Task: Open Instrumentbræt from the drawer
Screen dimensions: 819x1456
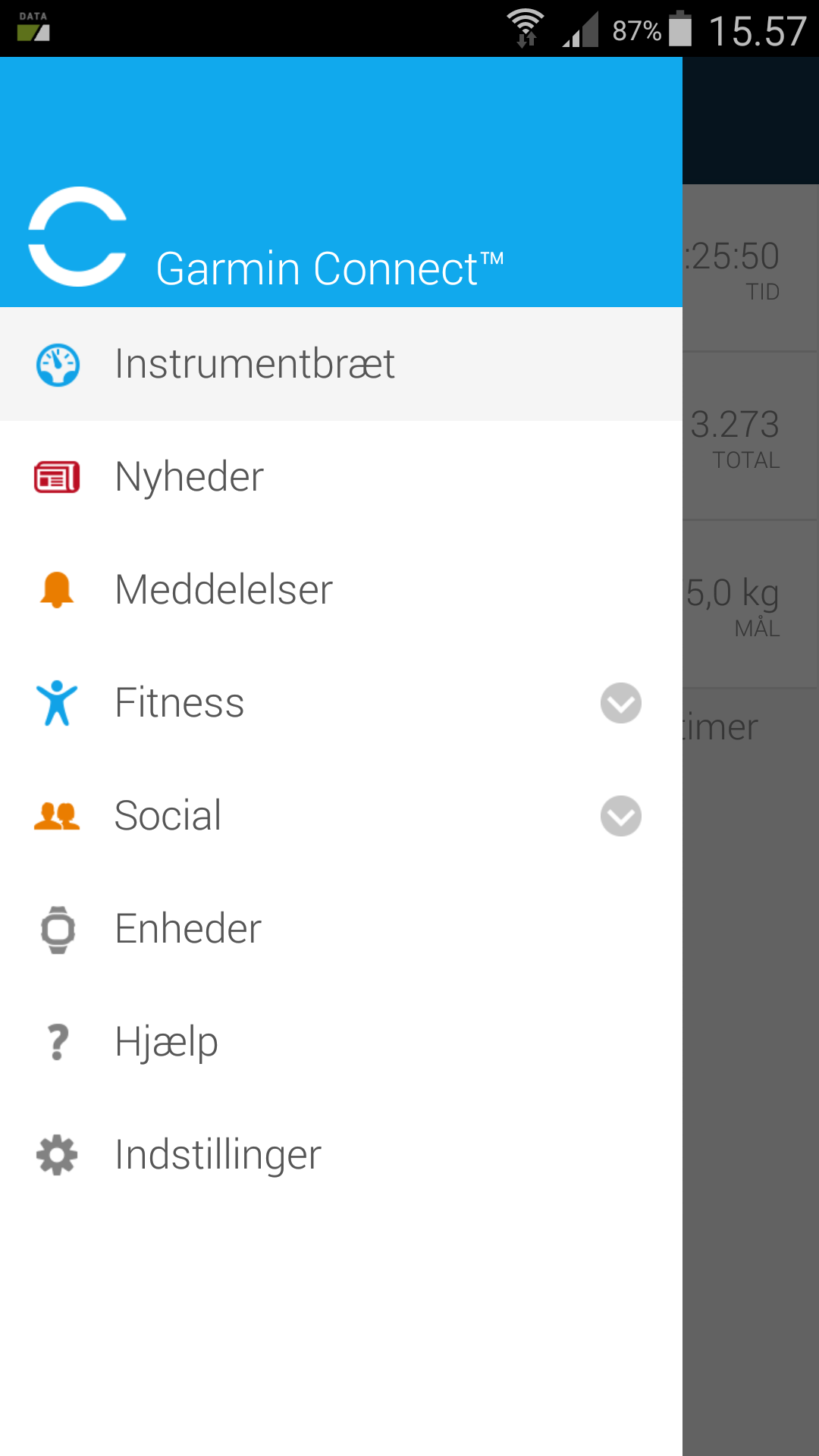Action: click(341, 364)
